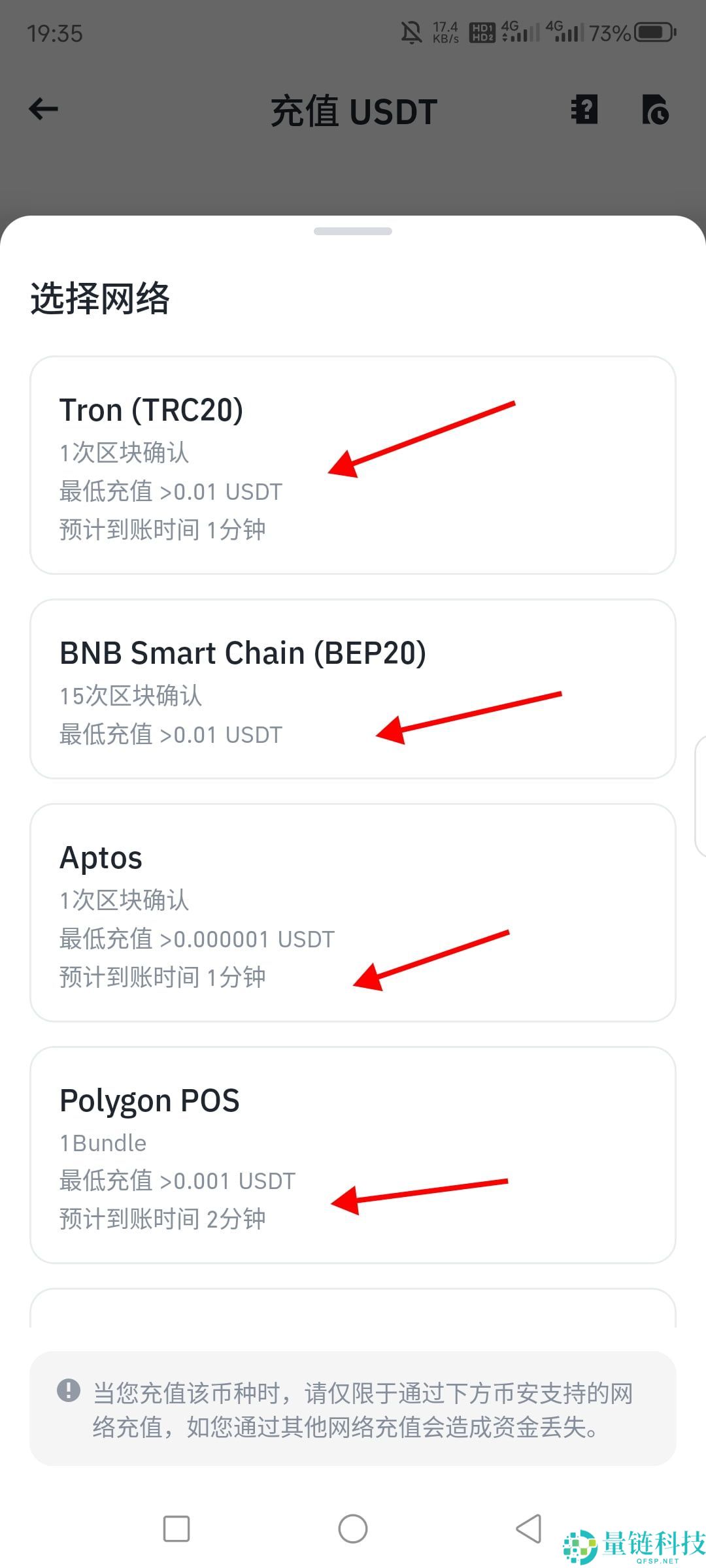Open the deposit FAQ help icon
The height and width of the screenshot is (1568, 706).
coord(584,110)
